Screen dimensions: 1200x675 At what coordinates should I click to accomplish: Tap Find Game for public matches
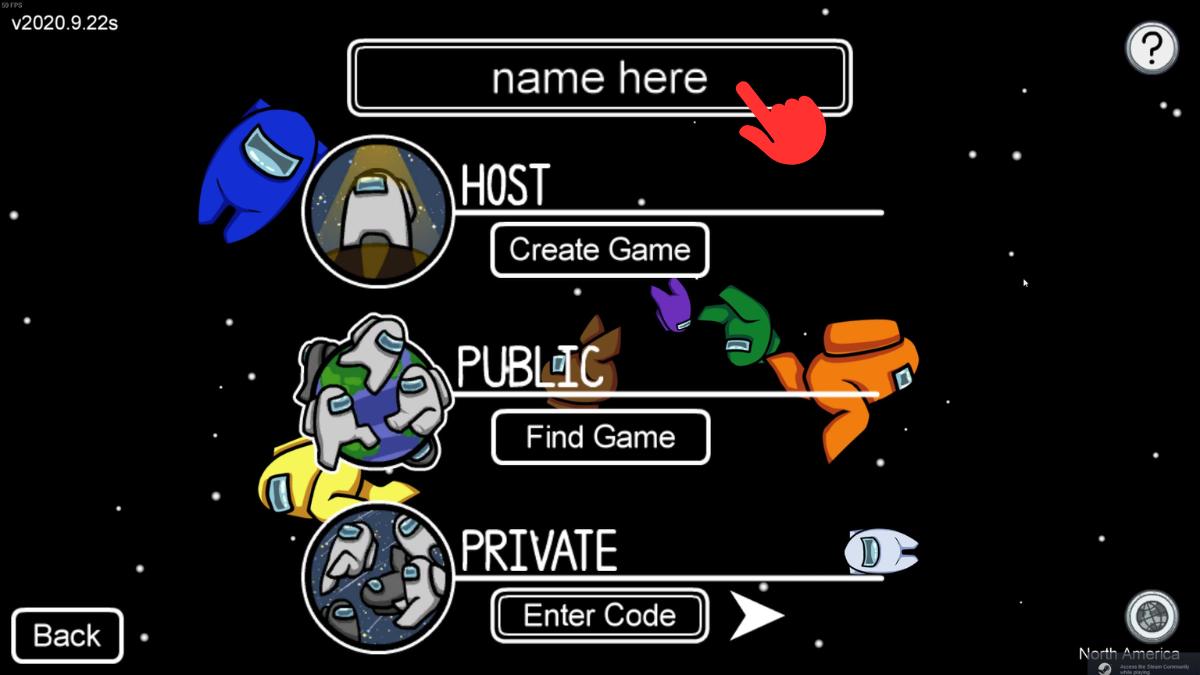point(600,437)
